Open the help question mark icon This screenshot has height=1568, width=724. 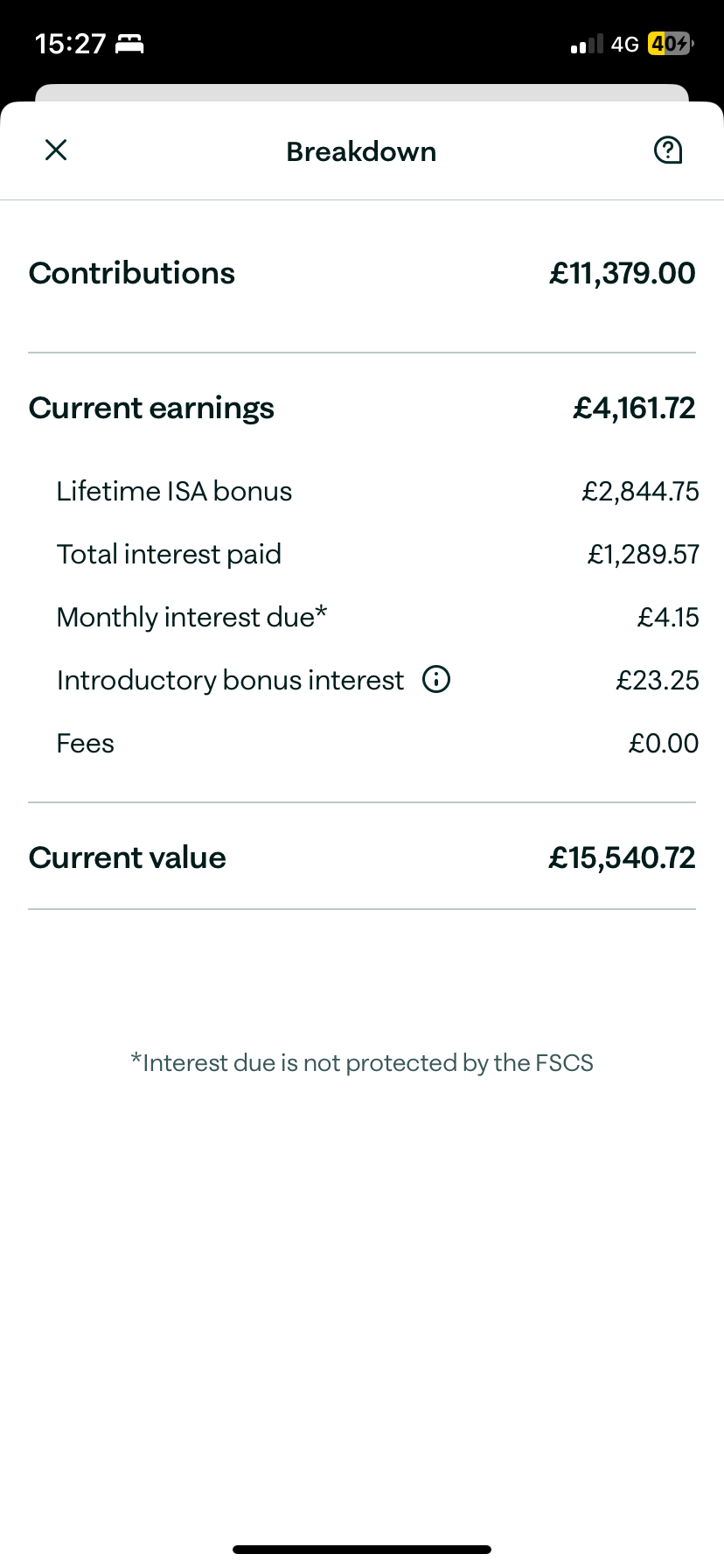point(668,150)
